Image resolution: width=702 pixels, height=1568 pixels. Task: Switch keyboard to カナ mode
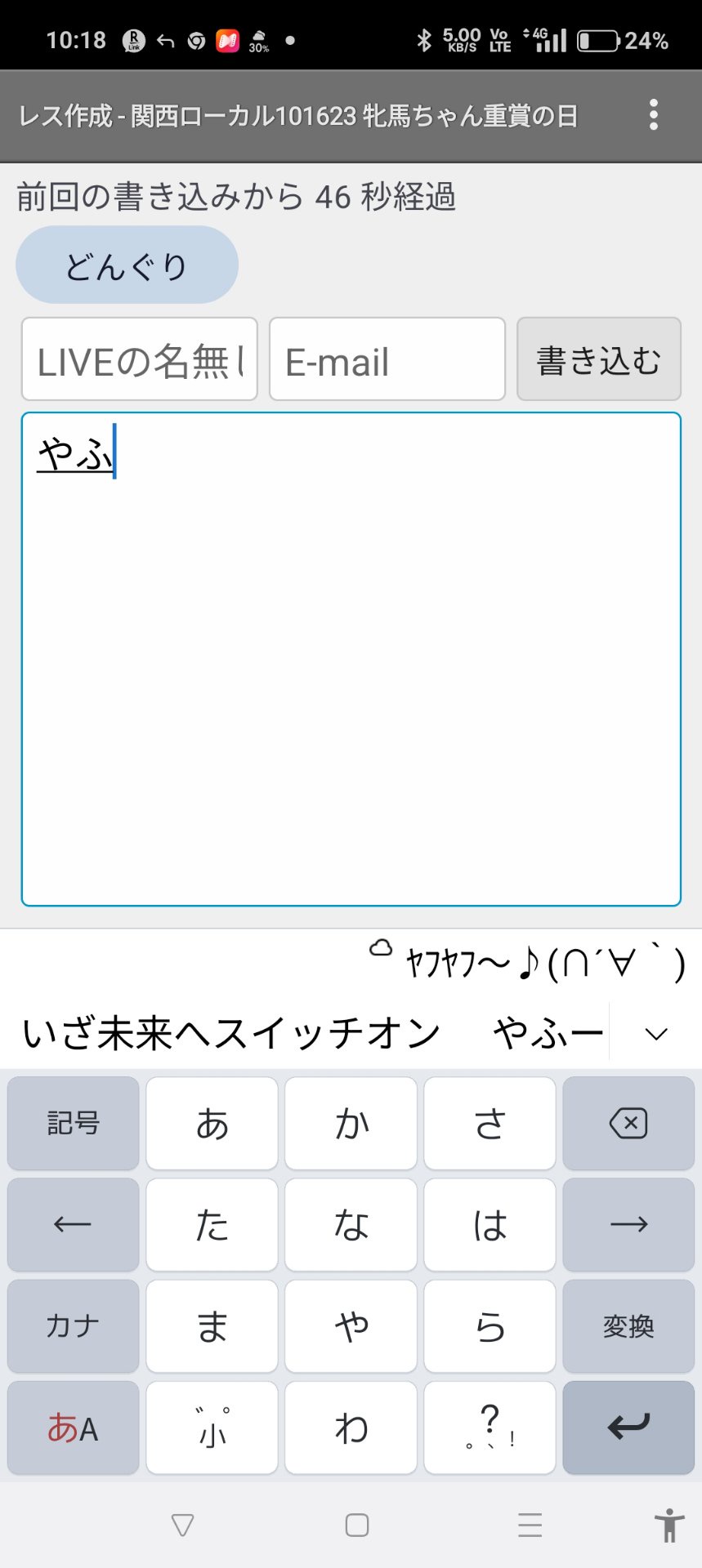(x=74, y=1326)
